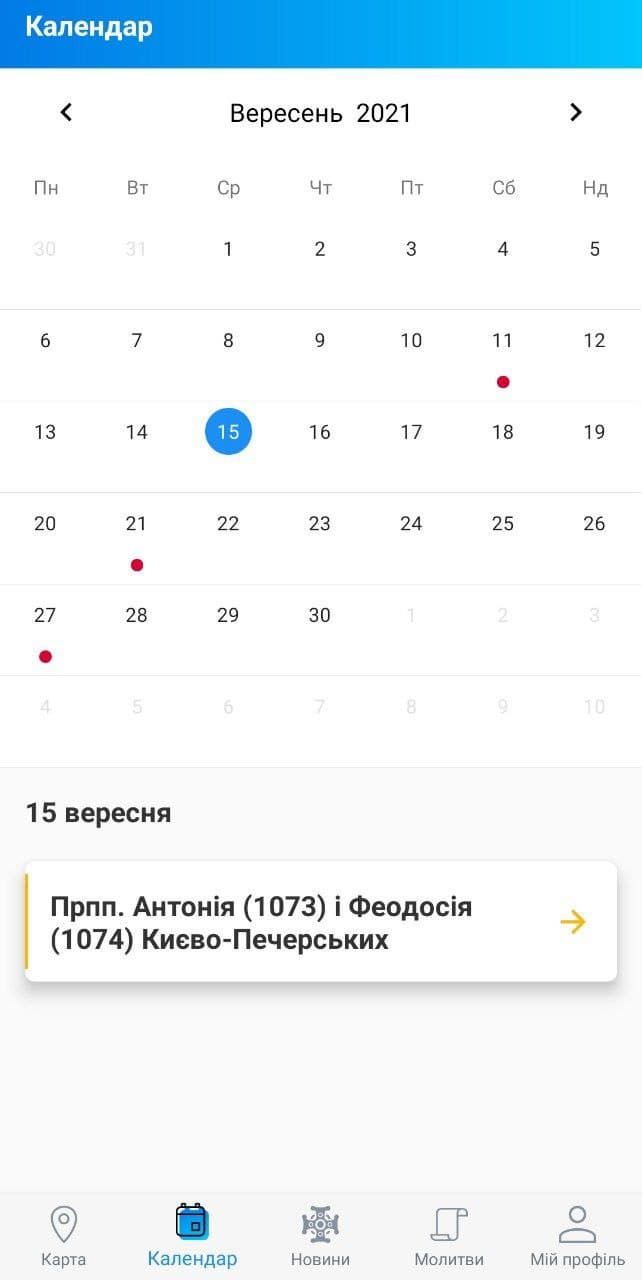
Task: Pick September 30 in the calendar
Action: pos(320,616)
